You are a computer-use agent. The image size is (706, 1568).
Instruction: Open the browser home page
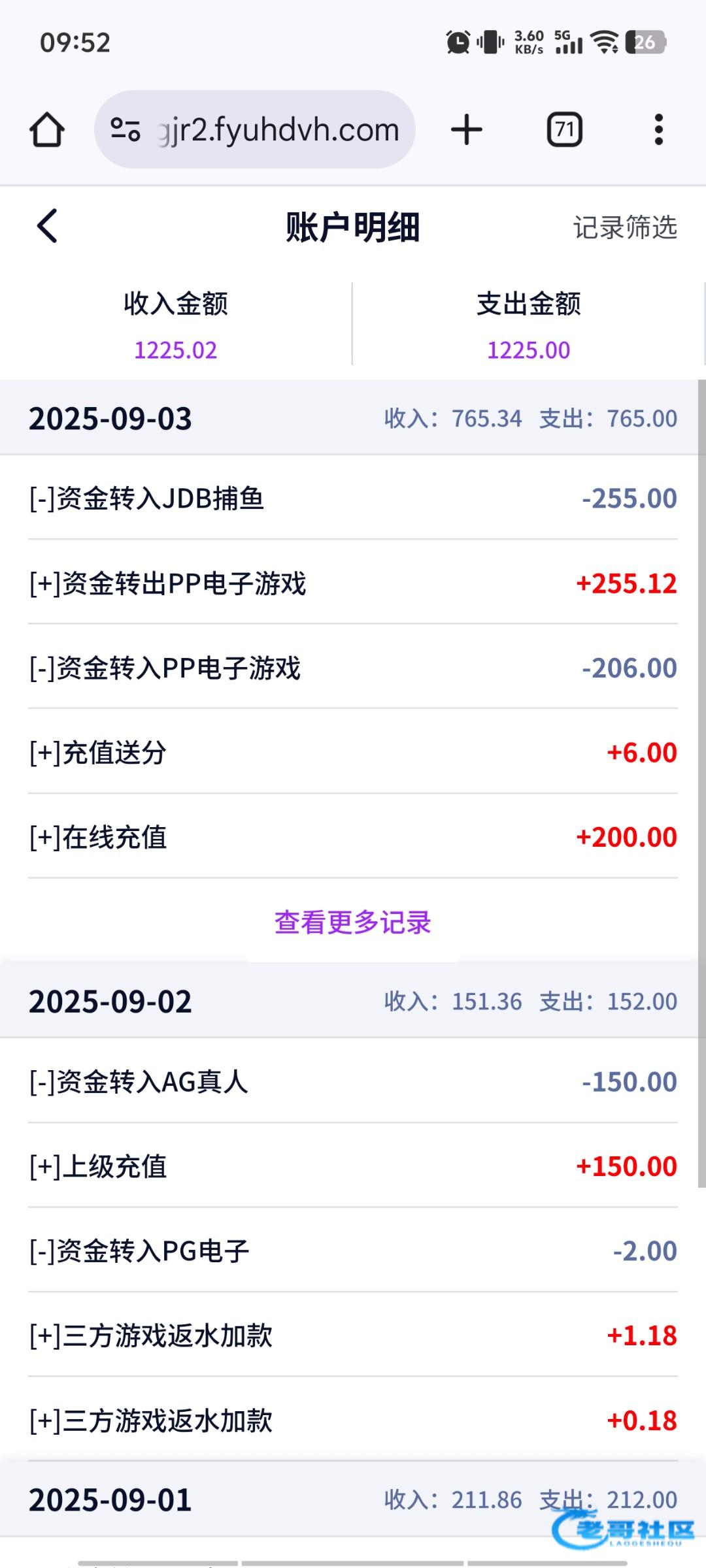[46, 129]
